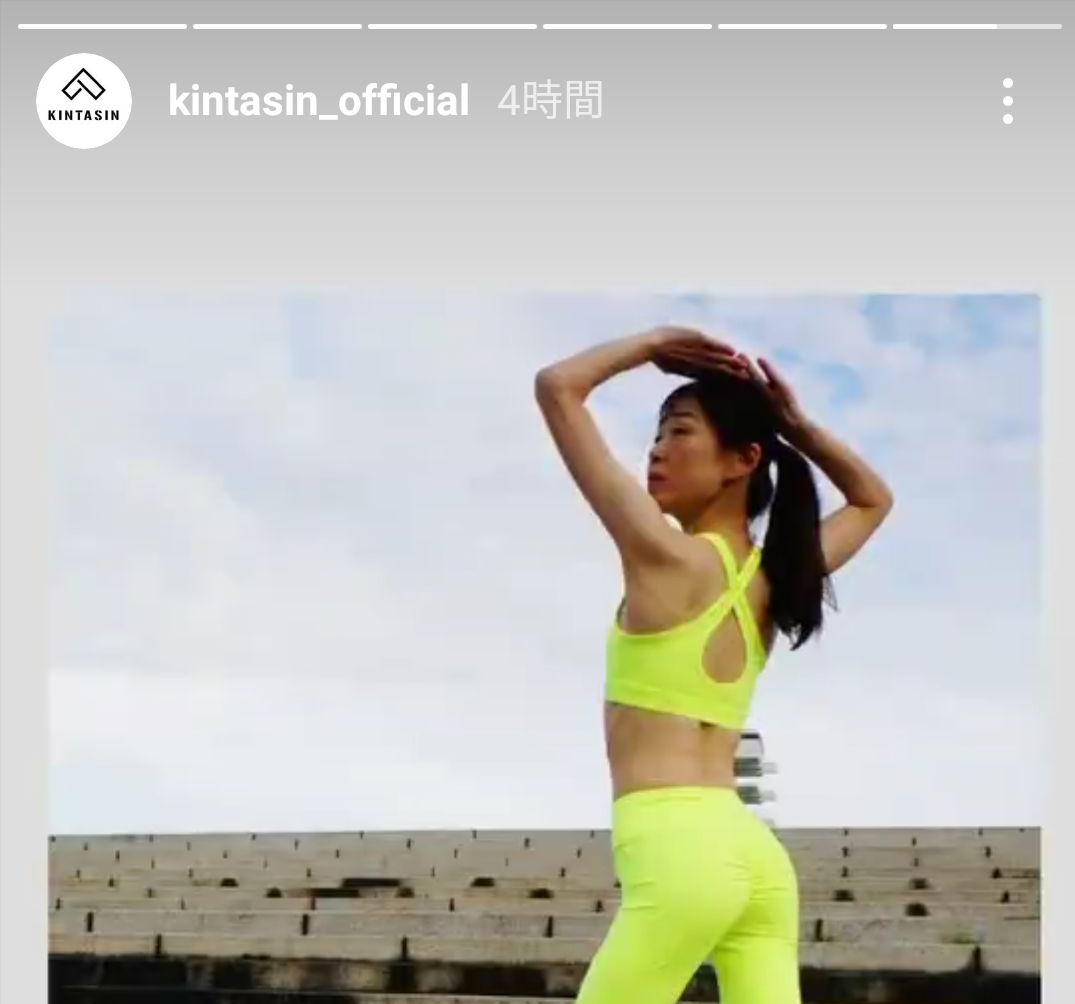Open the kintasin_official username link
1075x1004 pixels.
[x=318, y=101]
